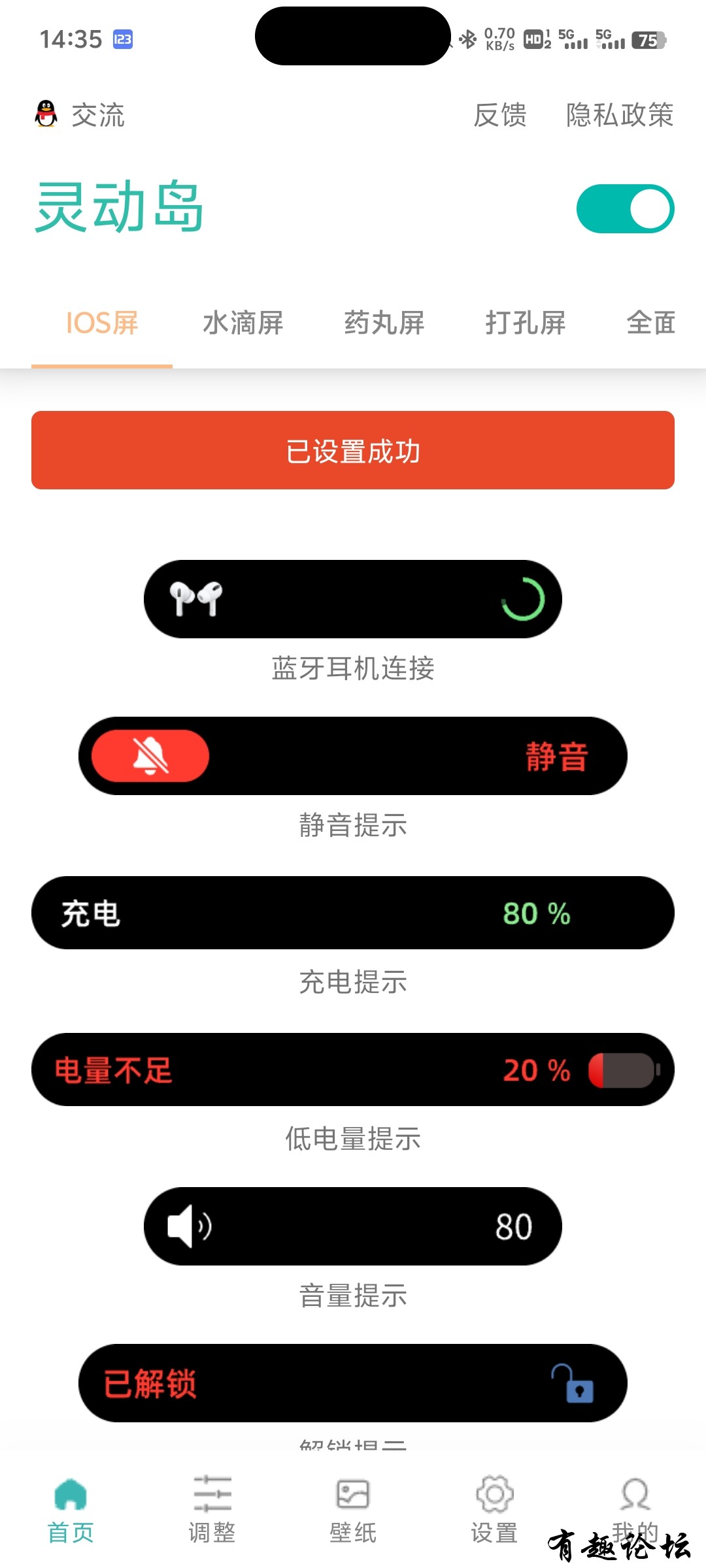706x1568 pixels.
Task: Switch to the 药丸屏 tab
Action: [x=384, y=323]
